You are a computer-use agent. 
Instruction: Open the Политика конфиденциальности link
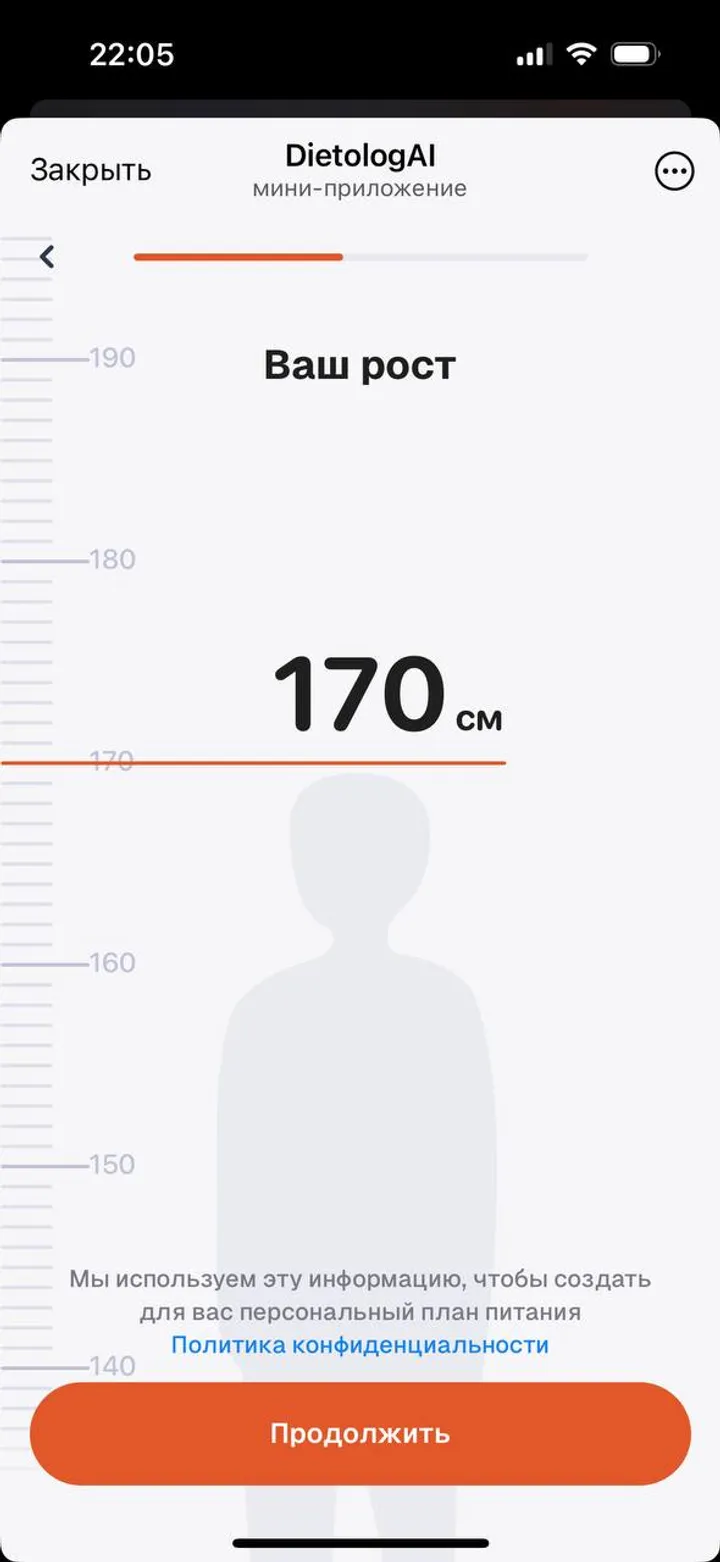click(360, 1344)
